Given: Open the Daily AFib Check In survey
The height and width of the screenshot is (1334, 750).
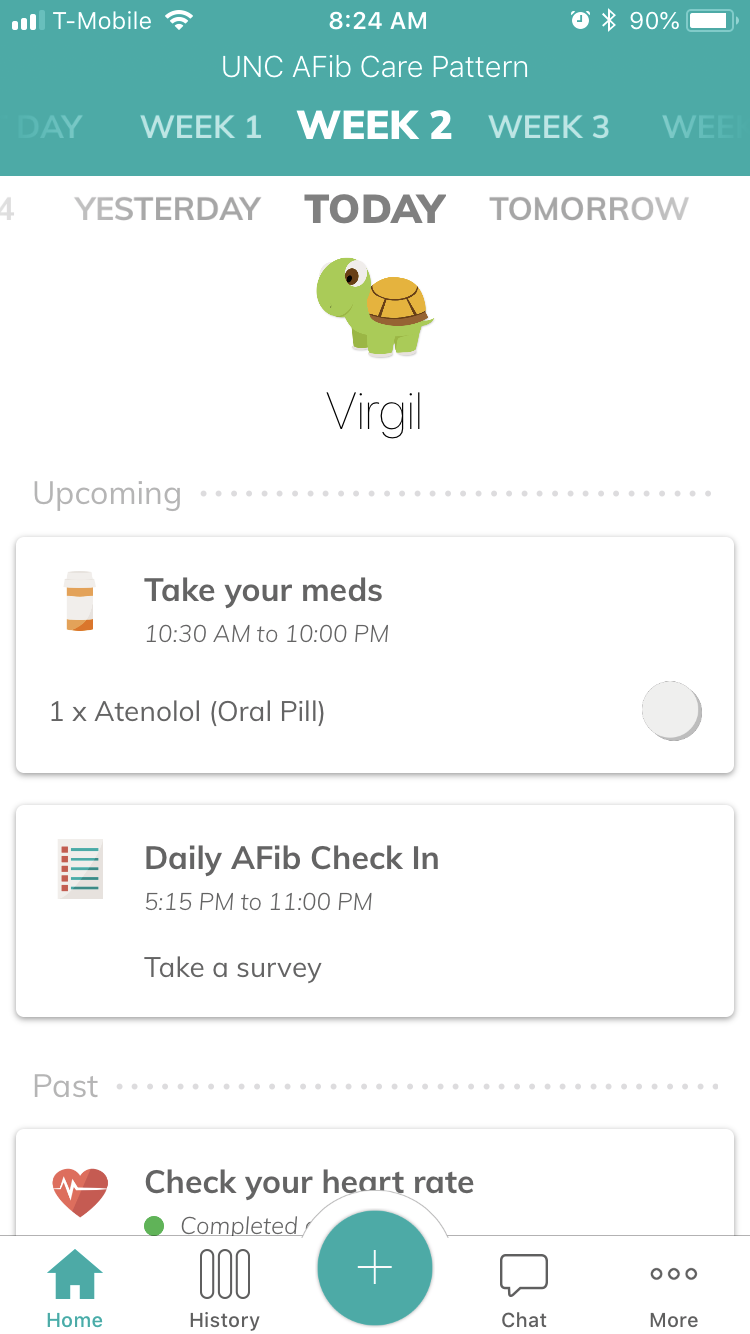Looking at the screenshot, I should tap(375, 911).
